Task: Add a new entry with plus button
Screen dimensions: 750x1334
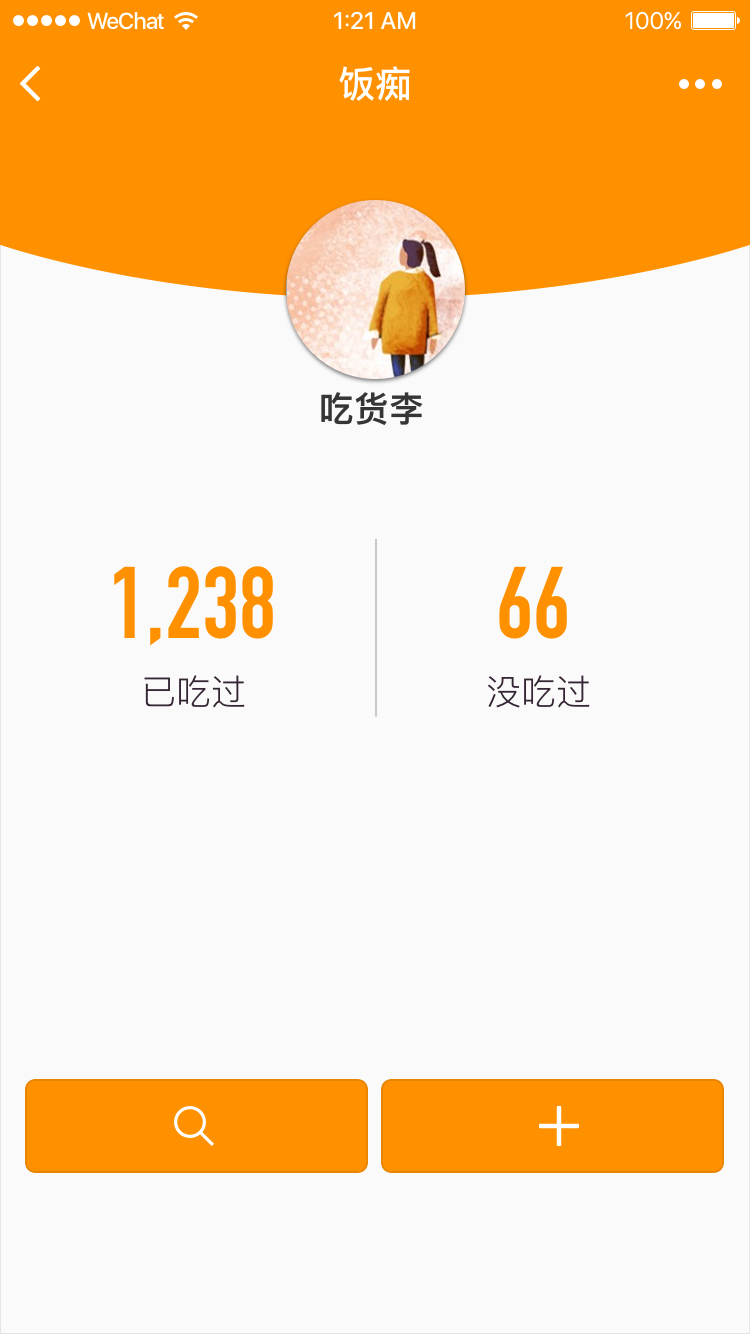Action: 552,1125
